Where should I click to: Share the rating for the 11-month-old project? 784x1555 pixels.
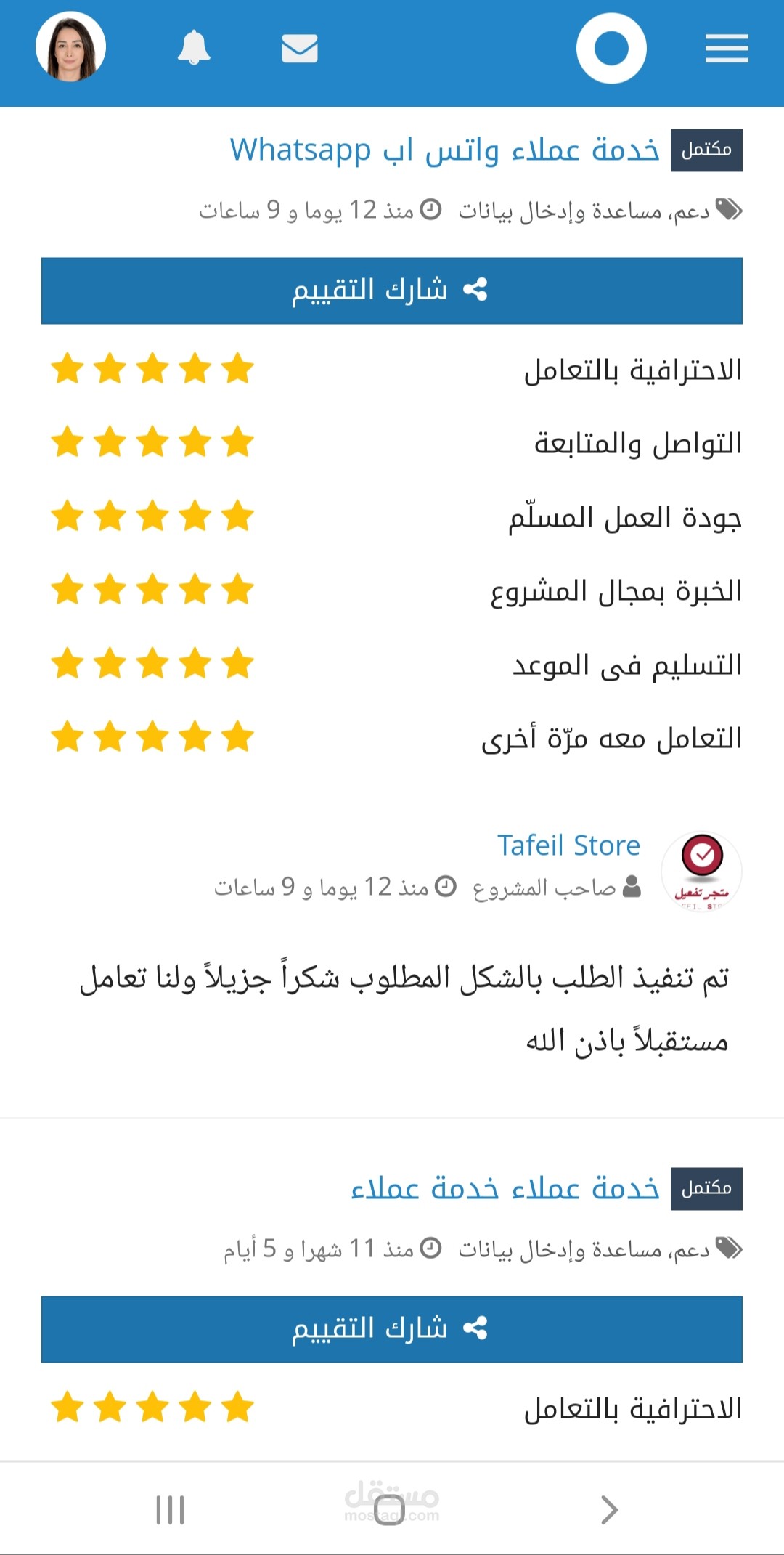(392, 1329)
